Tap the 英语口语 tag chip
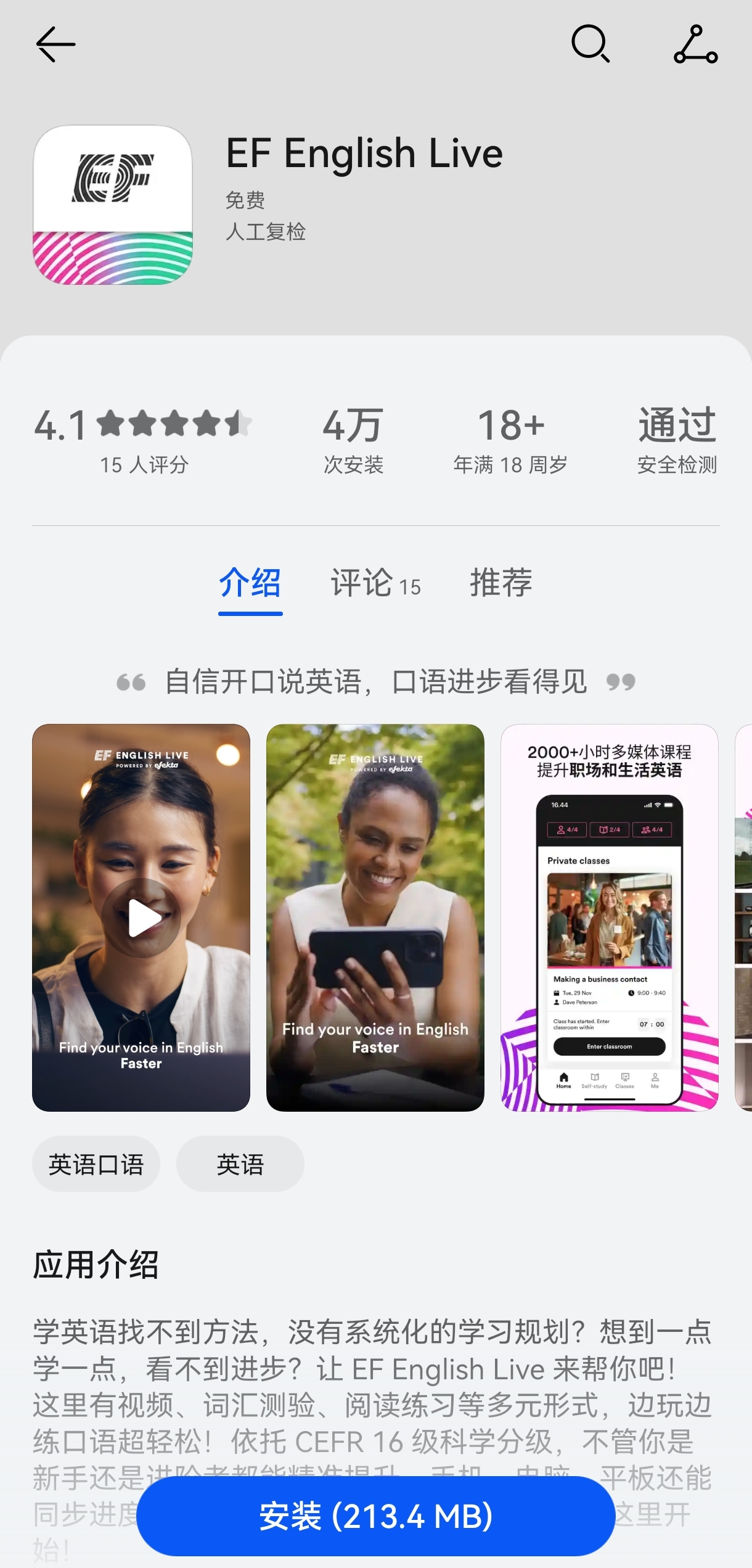The image size is (752, 1568). [x=96, y=1164]
